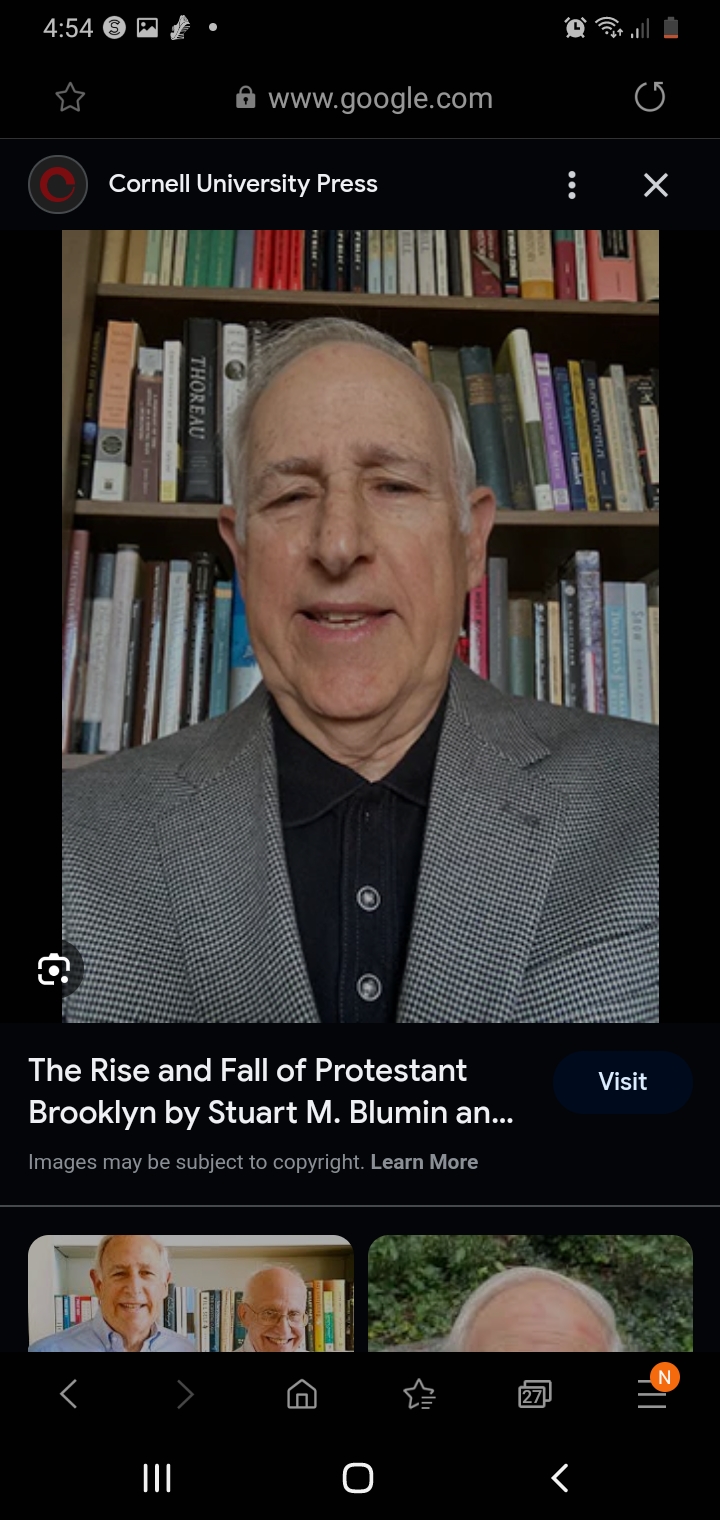
Task: Tap the www.google.com address bar
Action: coord(364,98)
